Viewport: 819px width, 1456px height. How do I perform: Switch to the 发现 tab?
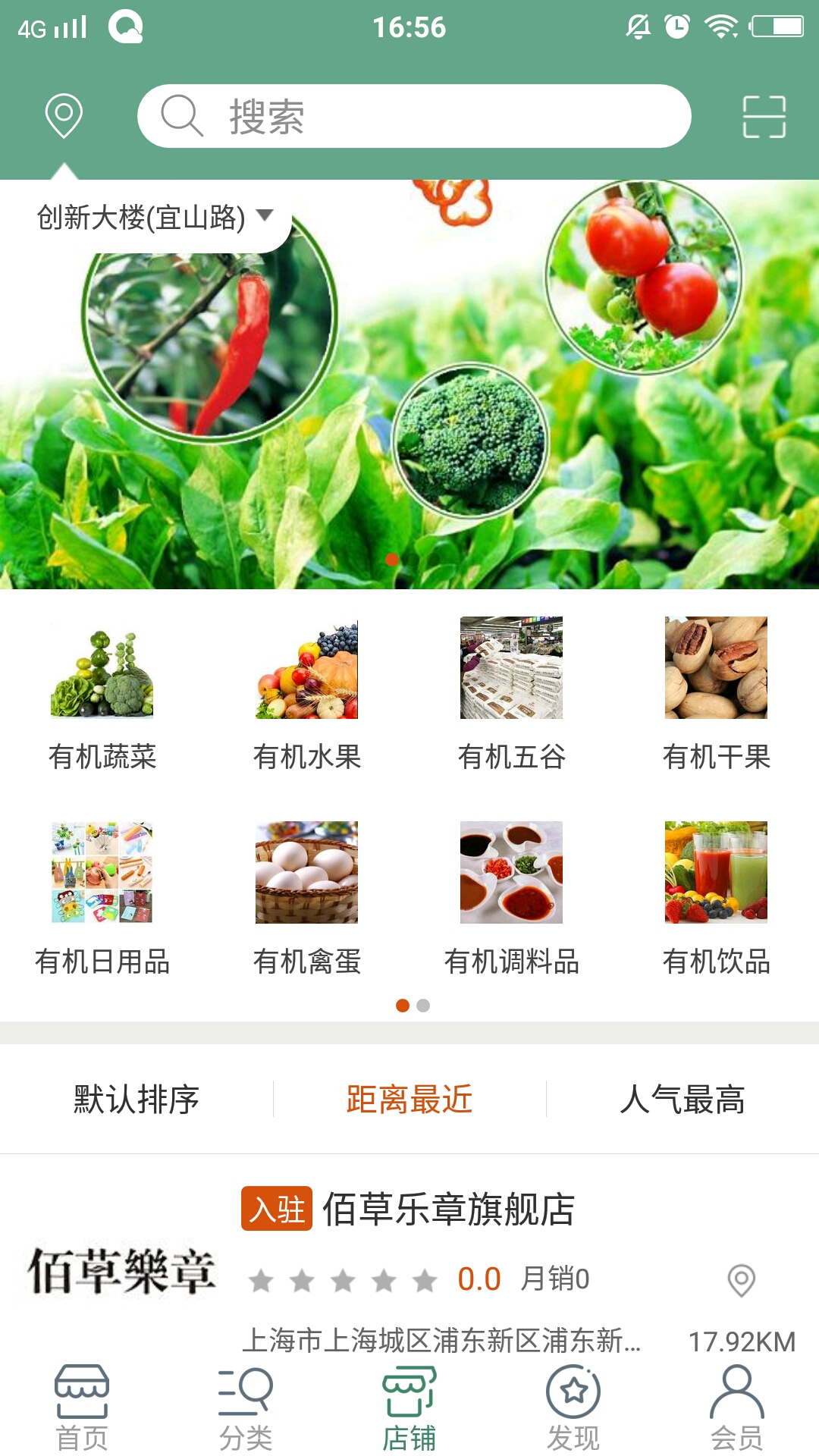(x=573, y=1407)
